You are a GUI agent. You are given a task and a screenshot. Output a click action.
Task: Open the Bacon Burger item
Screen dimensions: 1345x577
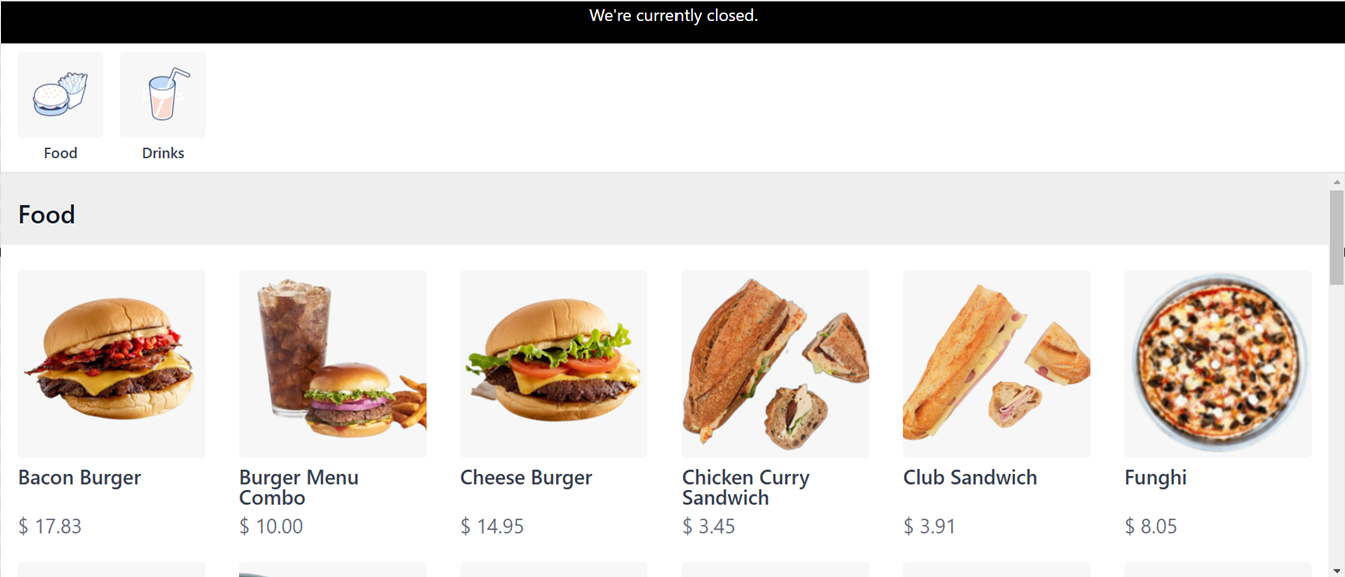click(x=111, y=364)
